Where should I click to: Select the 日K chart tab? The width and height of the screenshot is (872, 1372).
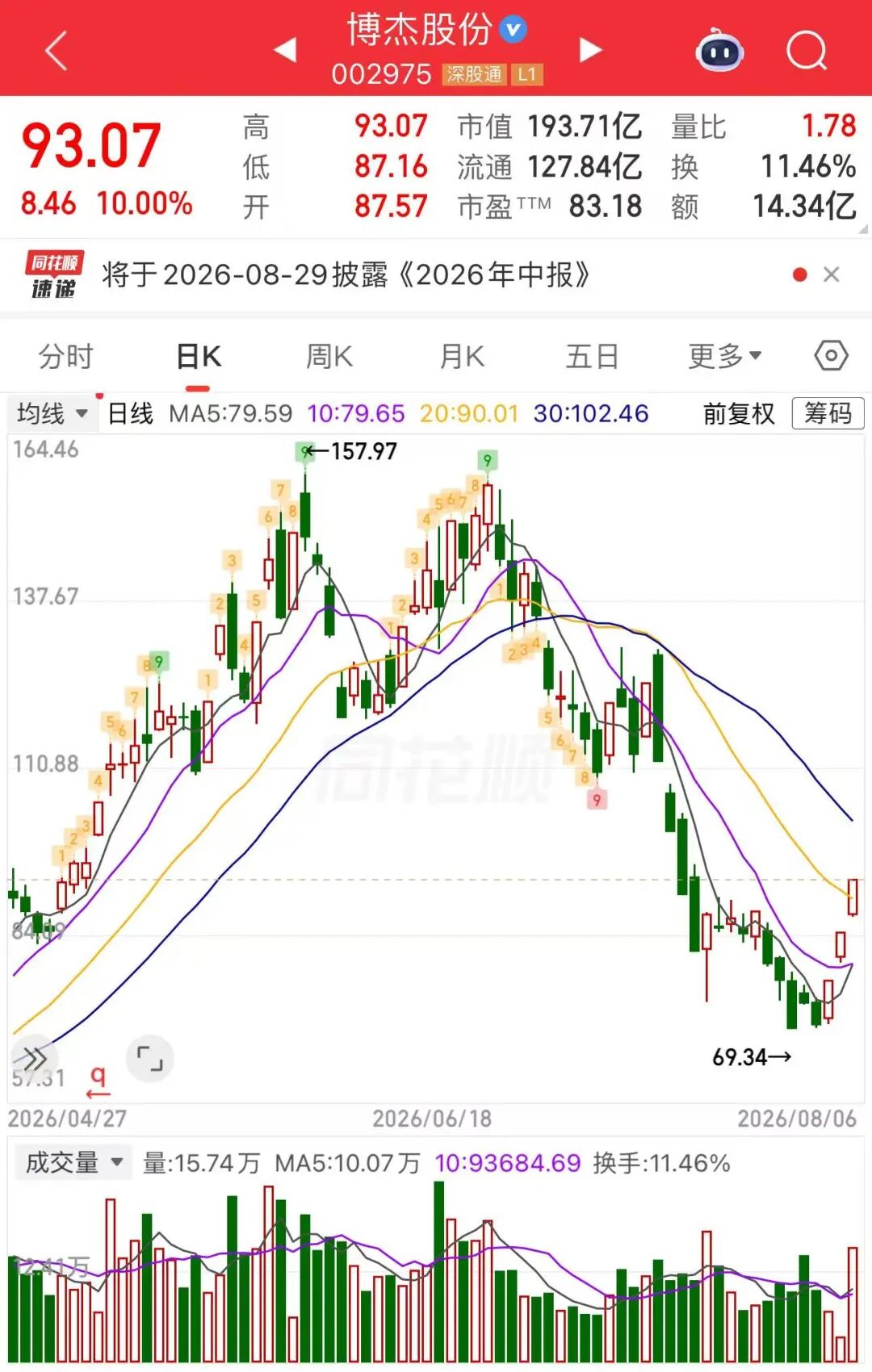199,356
